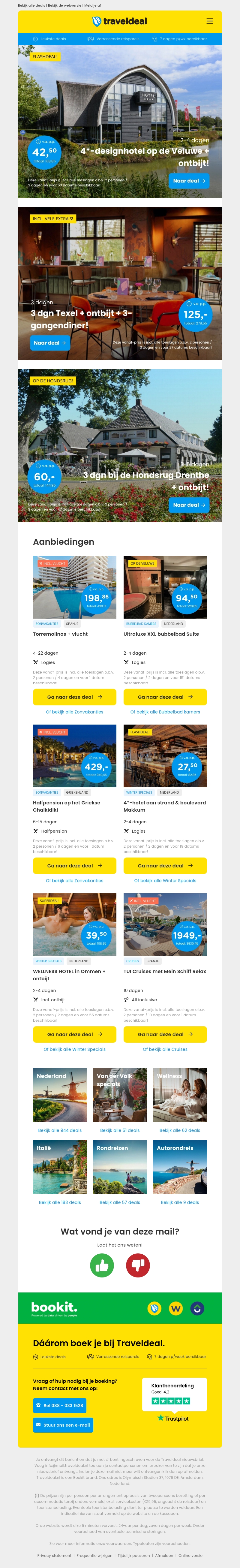This screenshot has width=240, height=1568.
Task: Tap Naar deal on the Veluwe designhotel banner
Action: pos(188,181)
